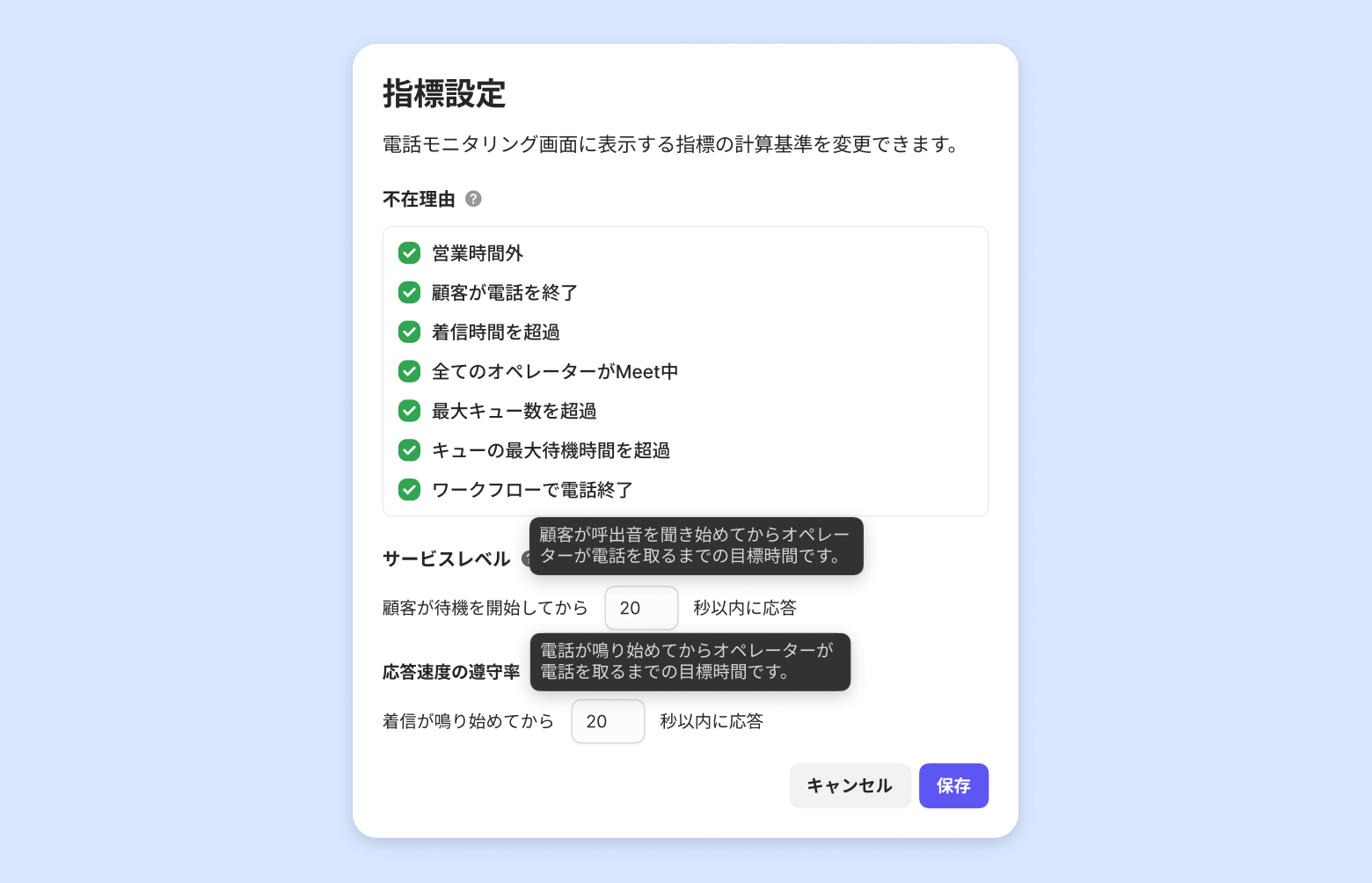Edit the 応答速度の遵守率 seconds field
Image resolution: width=1372 pixels, height=883 pixels.
pos(608,721)
